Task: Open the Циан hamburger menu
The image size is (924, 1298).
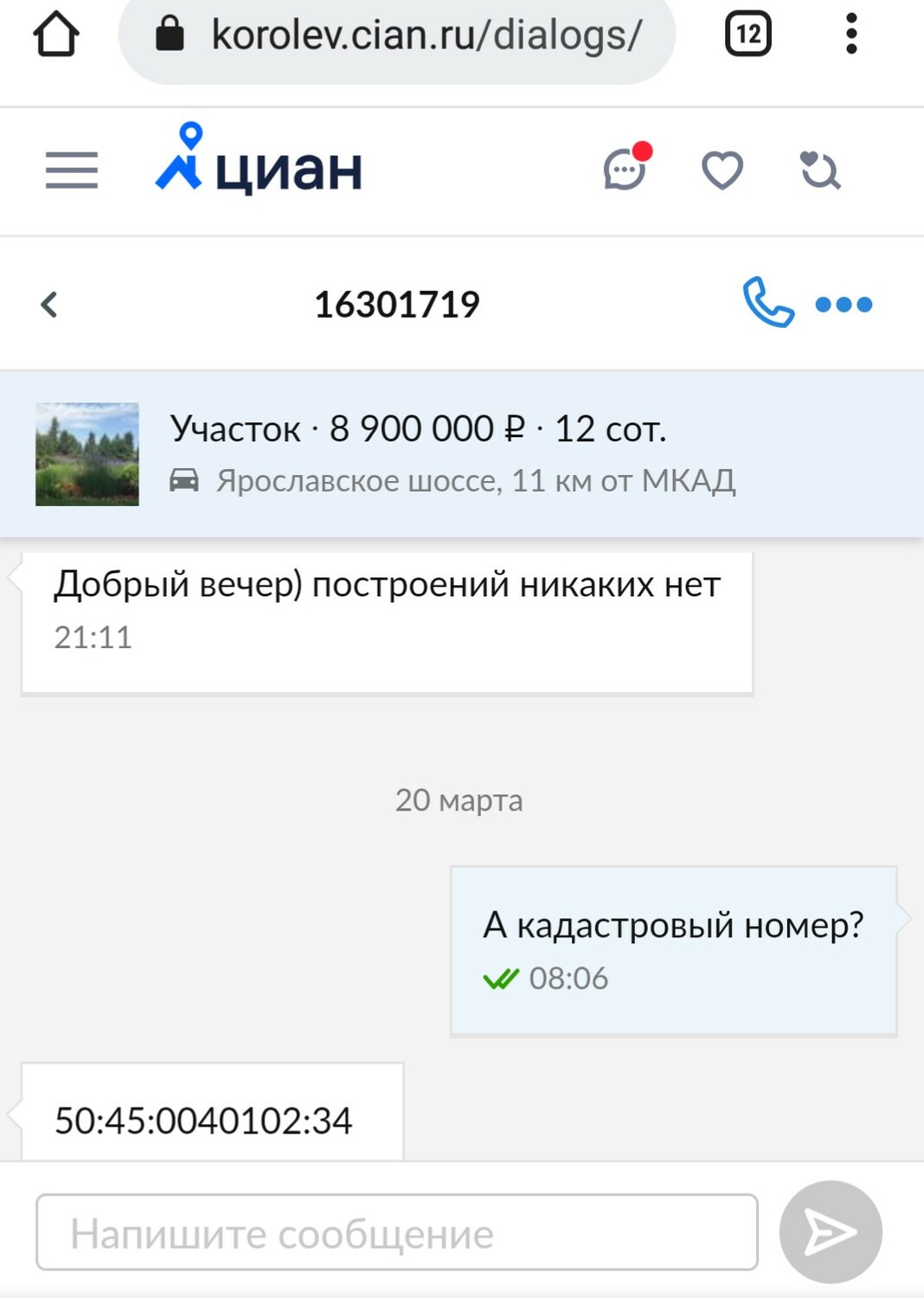Action: point(72,170)
